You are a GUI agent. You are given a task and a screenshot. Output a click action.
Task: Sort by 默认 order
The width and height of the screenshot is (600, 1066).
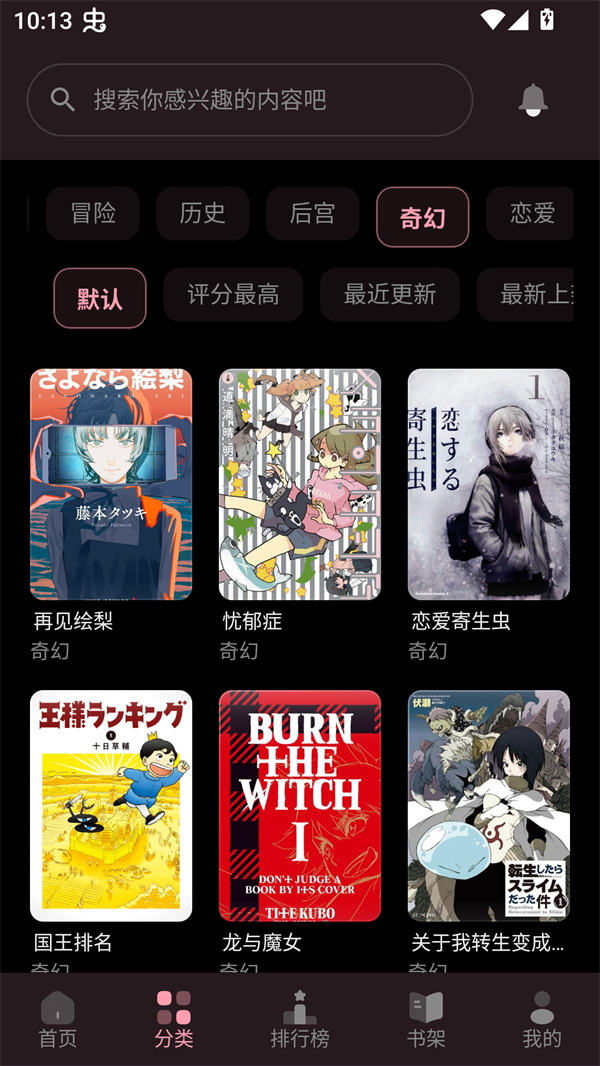pos(100,298)
